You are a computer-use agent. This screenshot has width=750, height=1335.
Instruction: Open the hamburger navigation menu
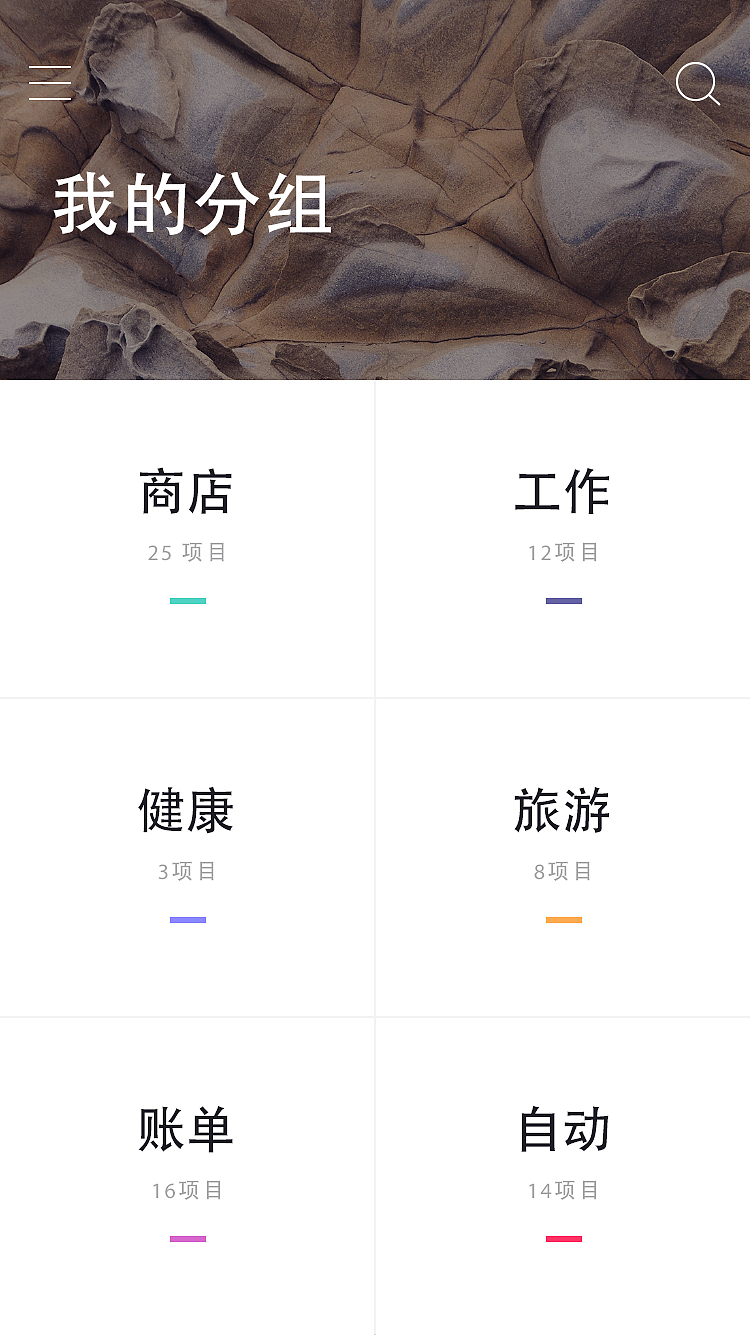[x=50, y=84]
